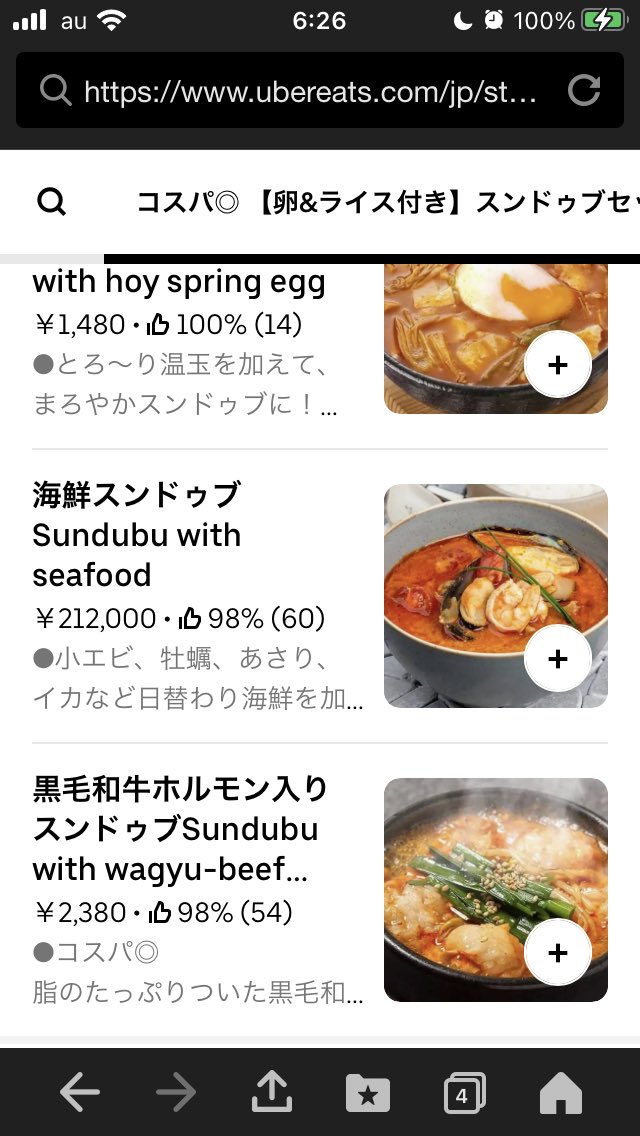
Task: Go to the browser home page
Action: coord(560,1093)
